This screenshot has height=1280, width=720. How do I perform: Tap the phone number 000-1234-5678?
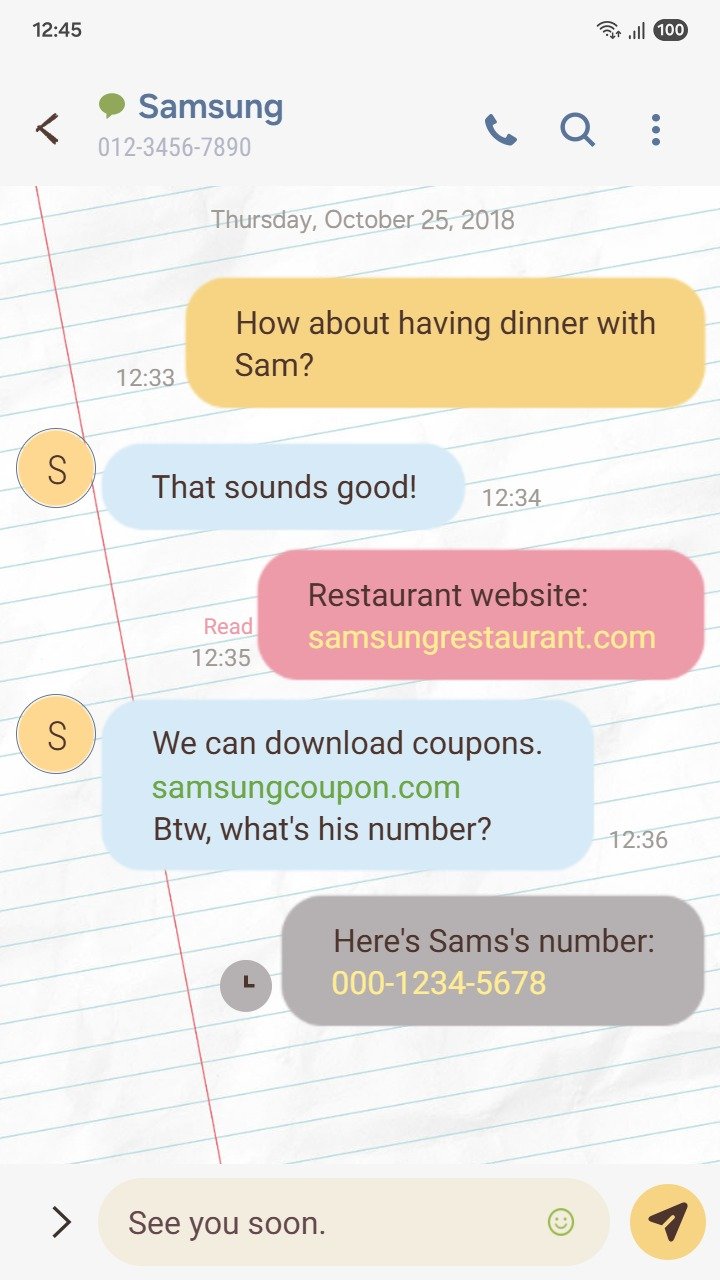click(439, 983)
